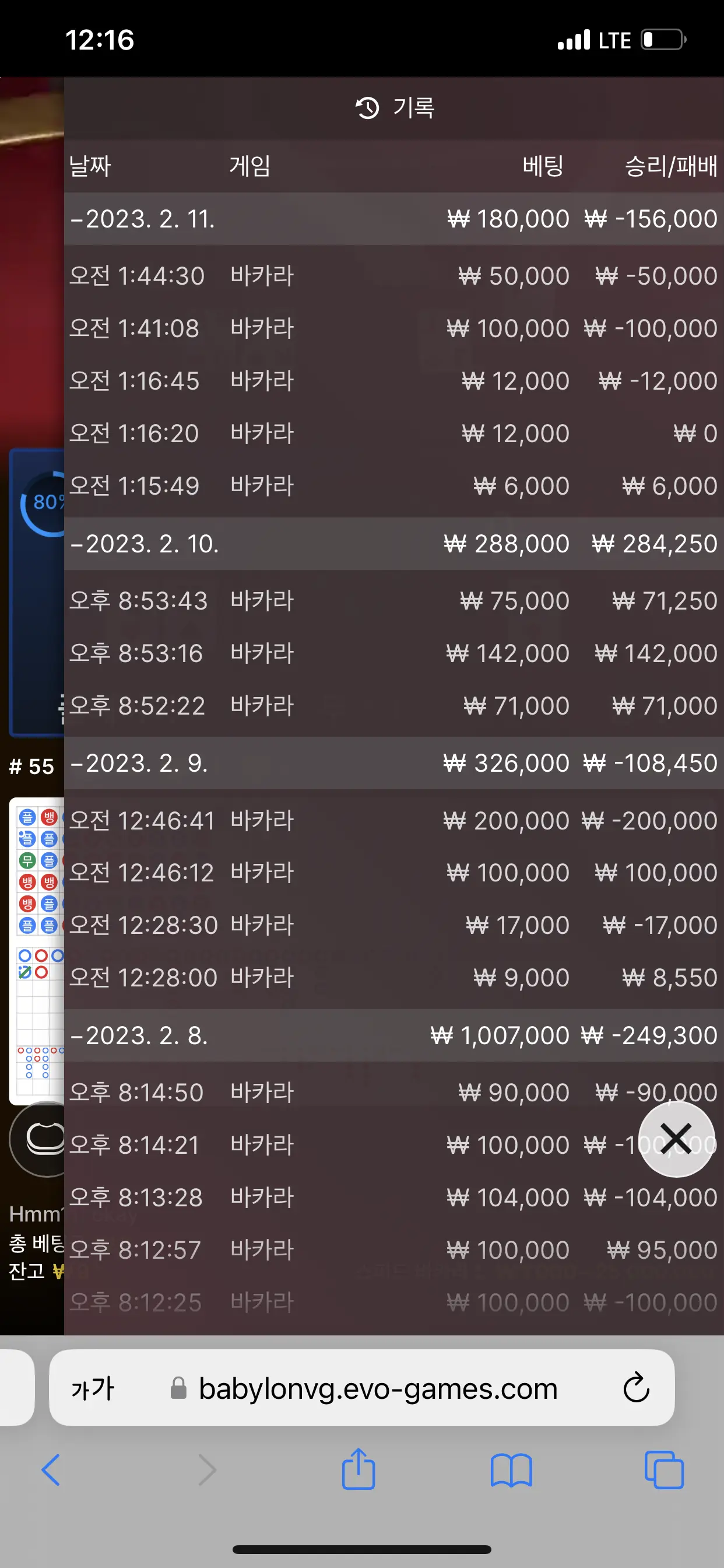This screenshot has width=724, height=1568.
Task: Open Safari bookmarks
Action: [x=511, y=1471]
